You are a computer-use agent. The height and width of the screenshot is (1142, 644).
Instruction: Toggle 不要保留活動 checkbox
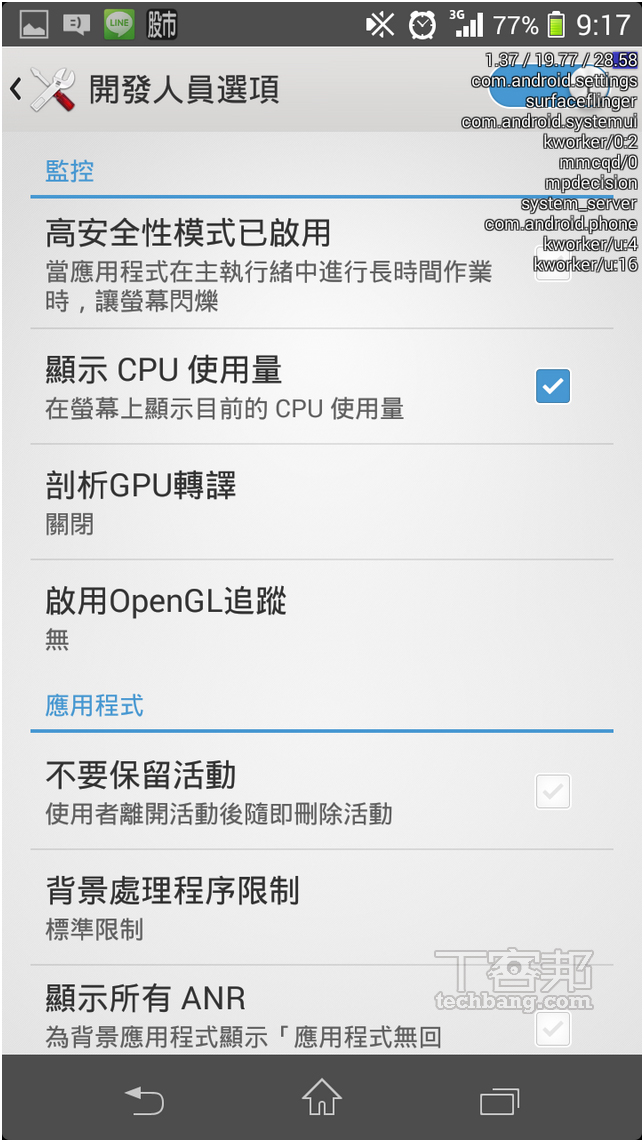click(553, 791)
